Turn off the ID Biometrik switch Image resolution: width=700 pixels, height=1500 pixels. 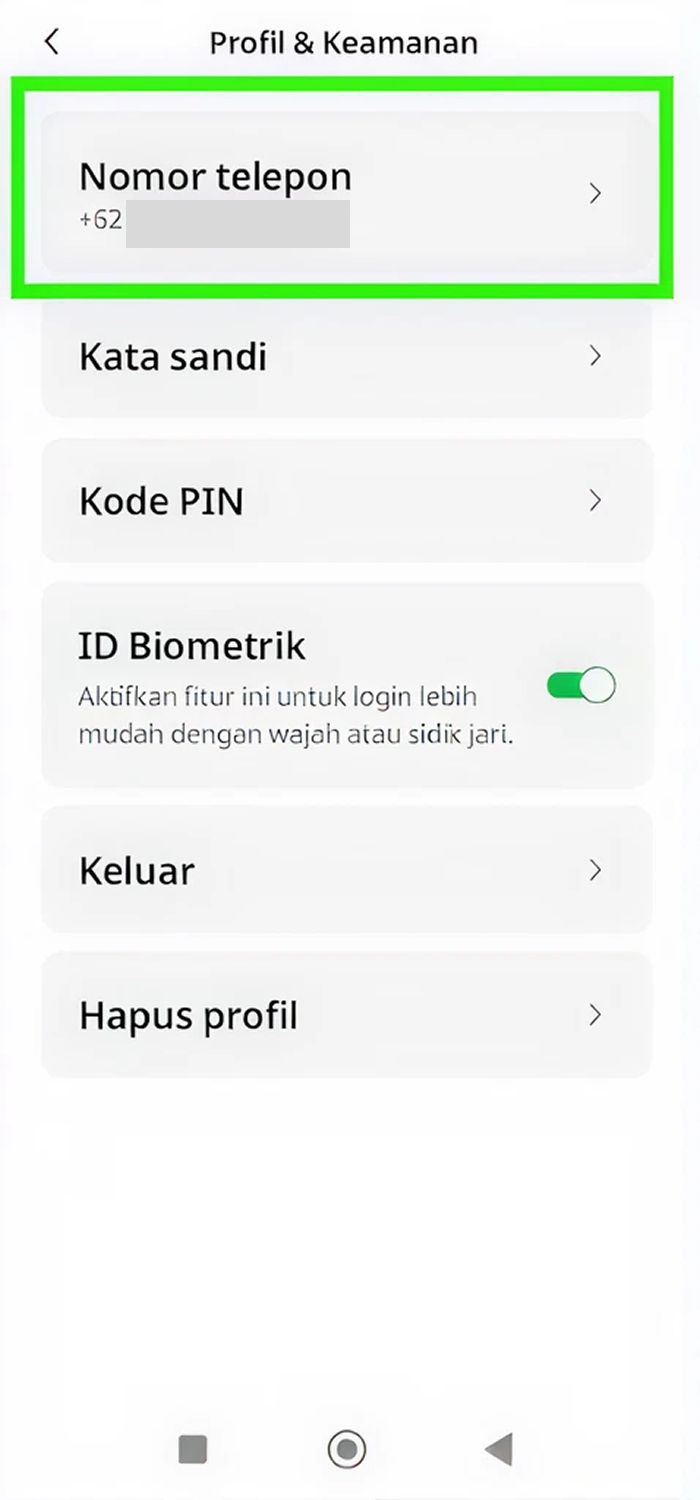[581, 686]
